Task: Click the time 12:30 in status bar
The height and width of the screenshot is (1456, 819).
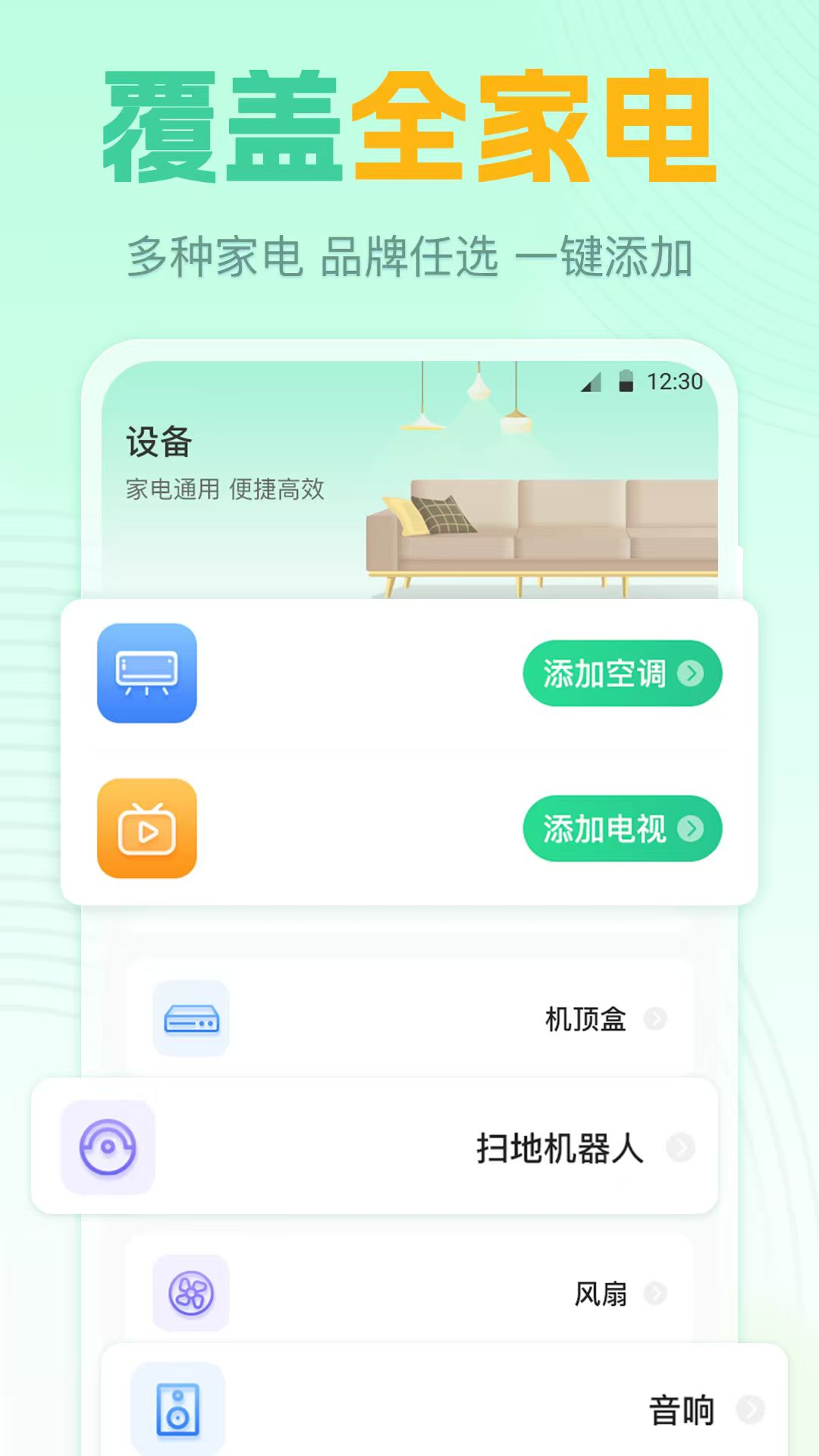Action: (675, 384)
